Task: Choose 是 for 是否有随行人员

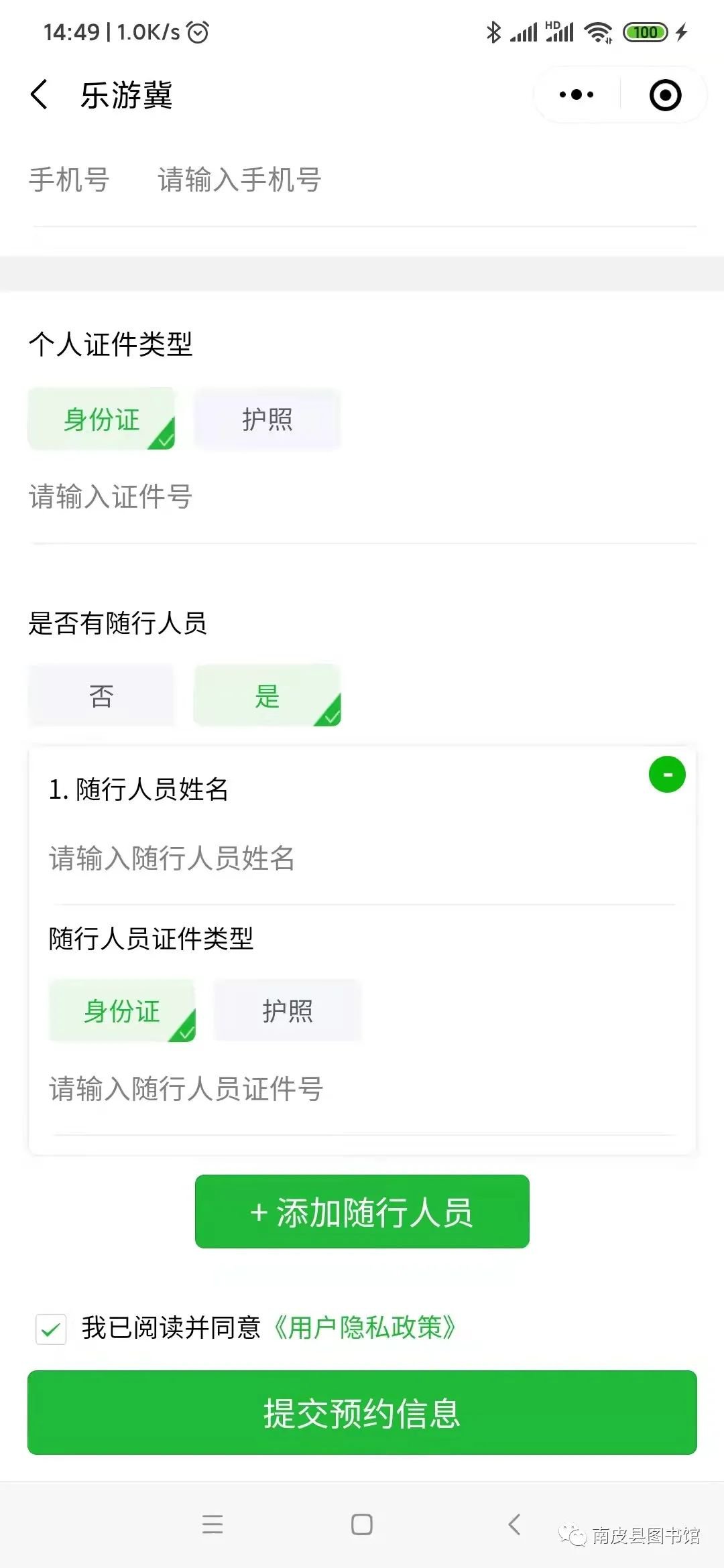Action: click(267, 696)
